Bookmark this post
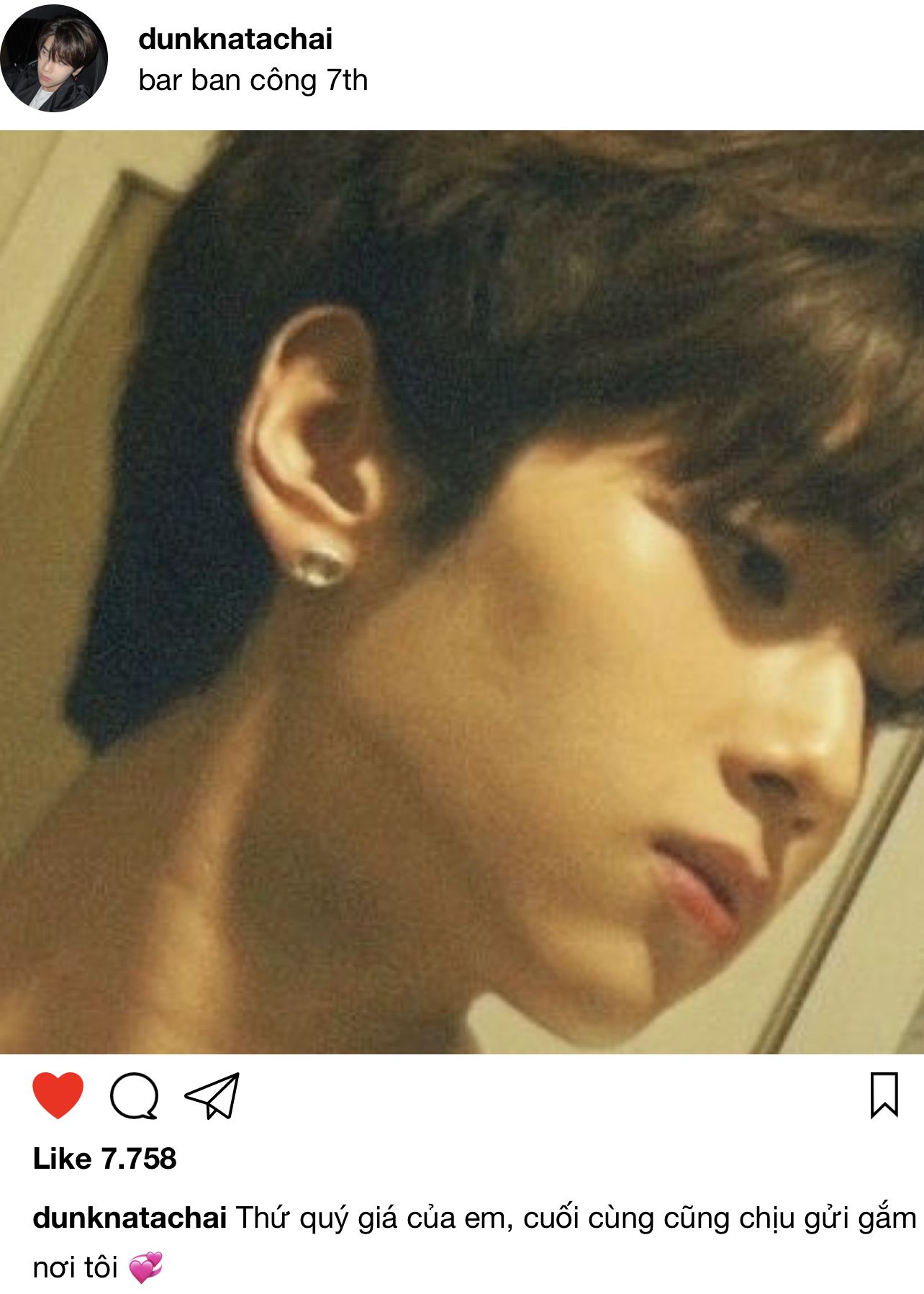Viewport: 924px width, 1294px height. pyautogui.click(x=884, y=1095)
